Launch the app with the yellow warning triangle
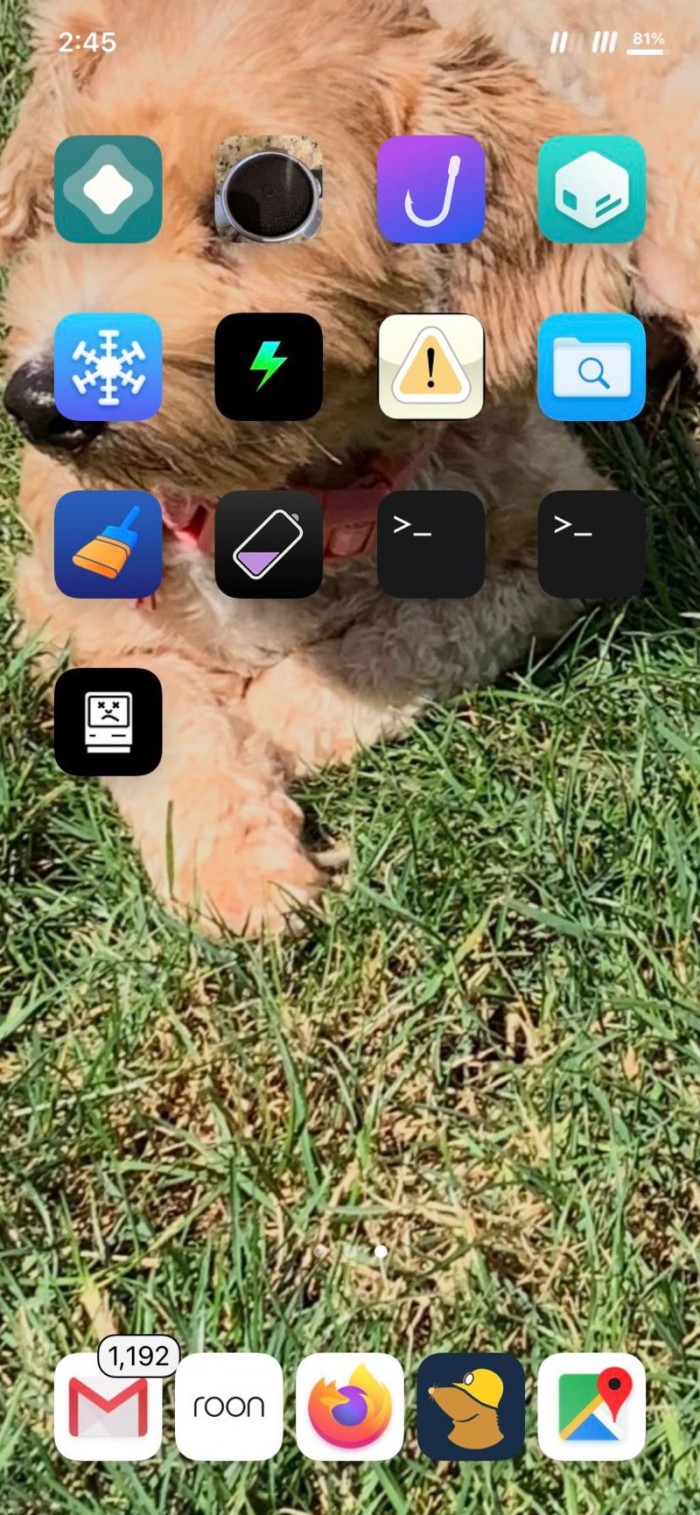700x1515 pixels. (x=431, y=367)
